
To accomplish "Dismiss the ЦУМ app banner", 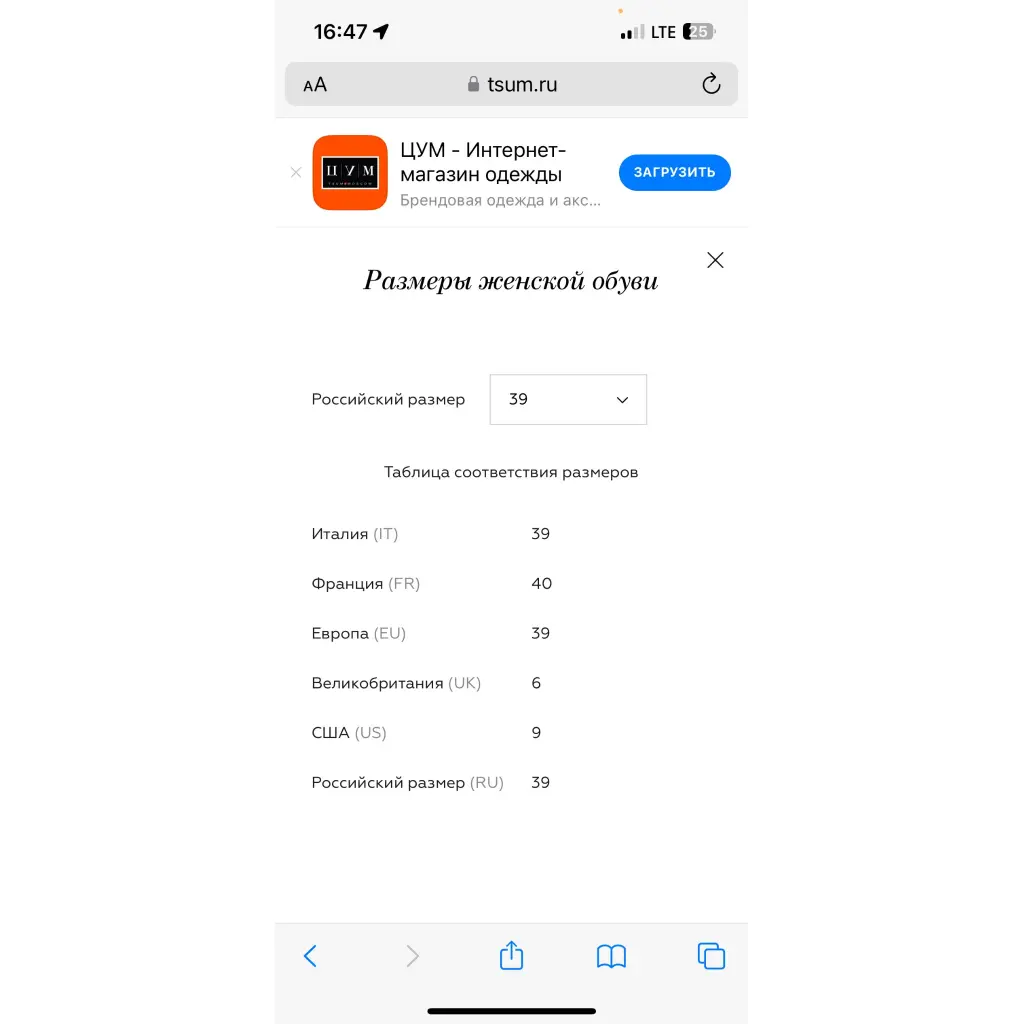I will [x=296, y=172].
